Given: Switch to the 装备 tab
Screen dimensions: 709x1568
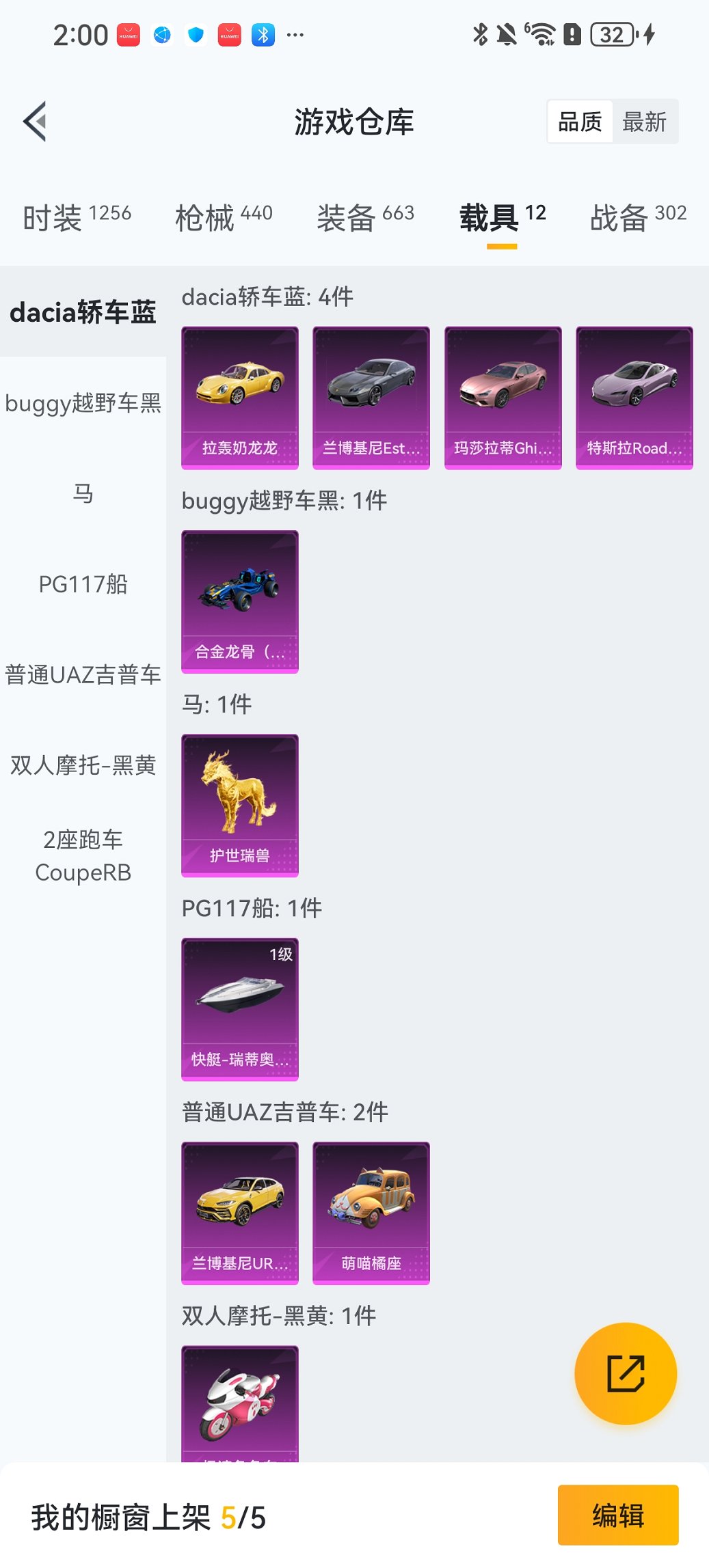Looking at the screenshot, I should (x=365, y=217).
